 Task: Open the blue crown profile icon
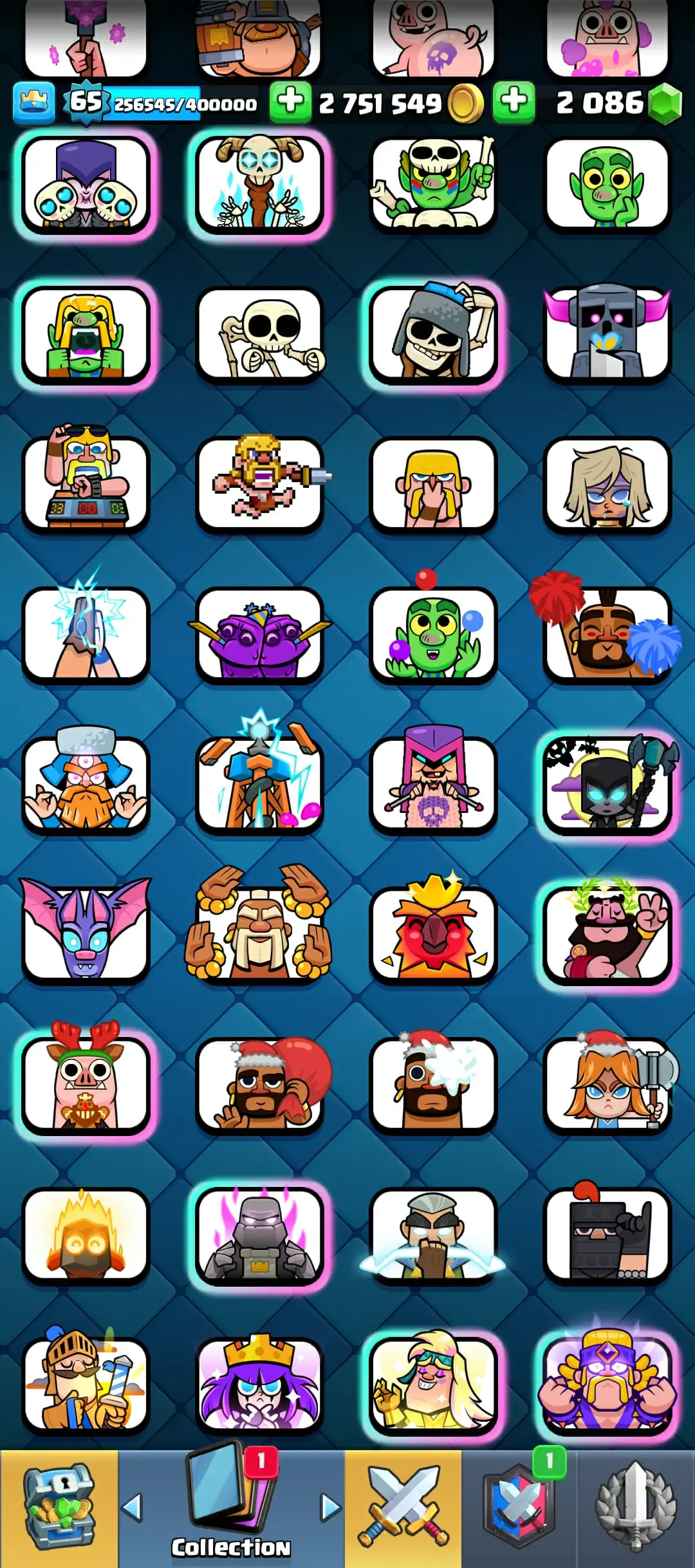click(x=33, y=102)
